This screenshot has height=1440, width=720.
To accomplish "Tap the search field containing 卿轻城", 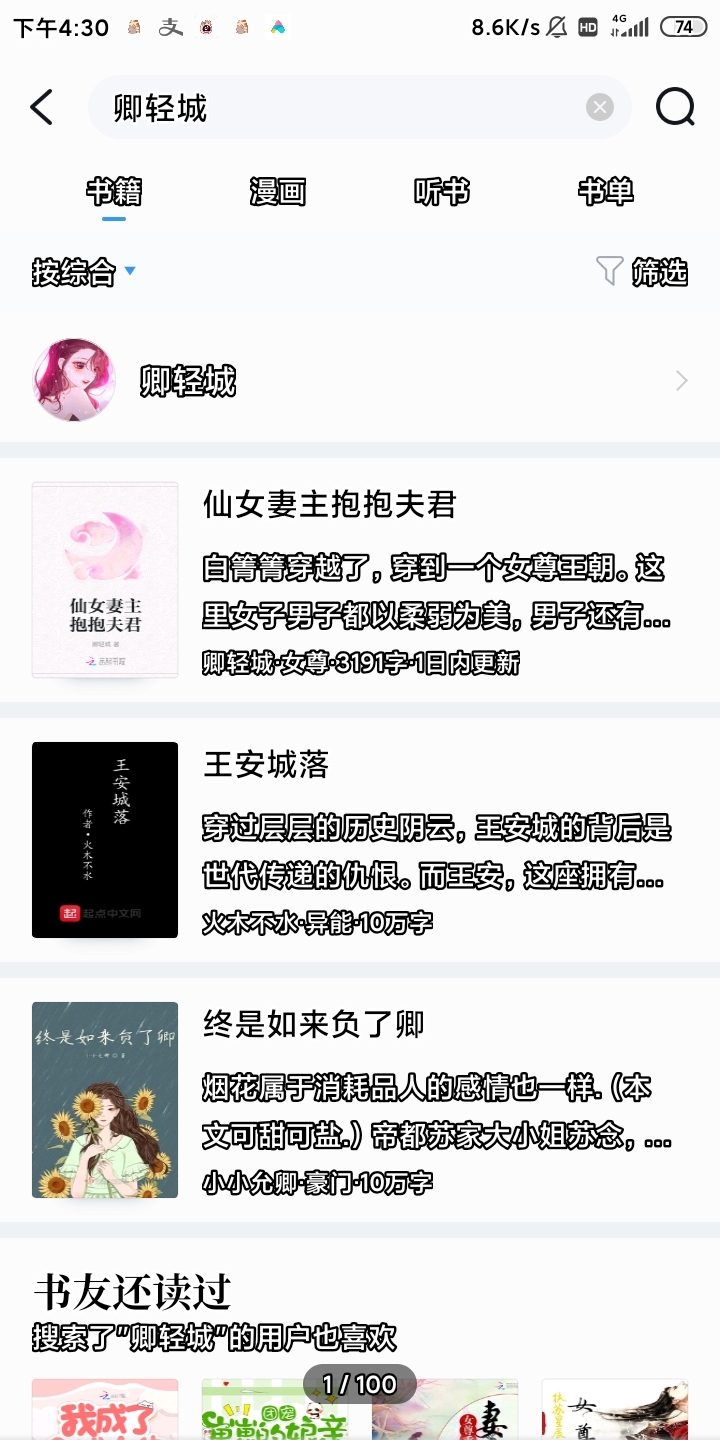I will coord(340,107).
